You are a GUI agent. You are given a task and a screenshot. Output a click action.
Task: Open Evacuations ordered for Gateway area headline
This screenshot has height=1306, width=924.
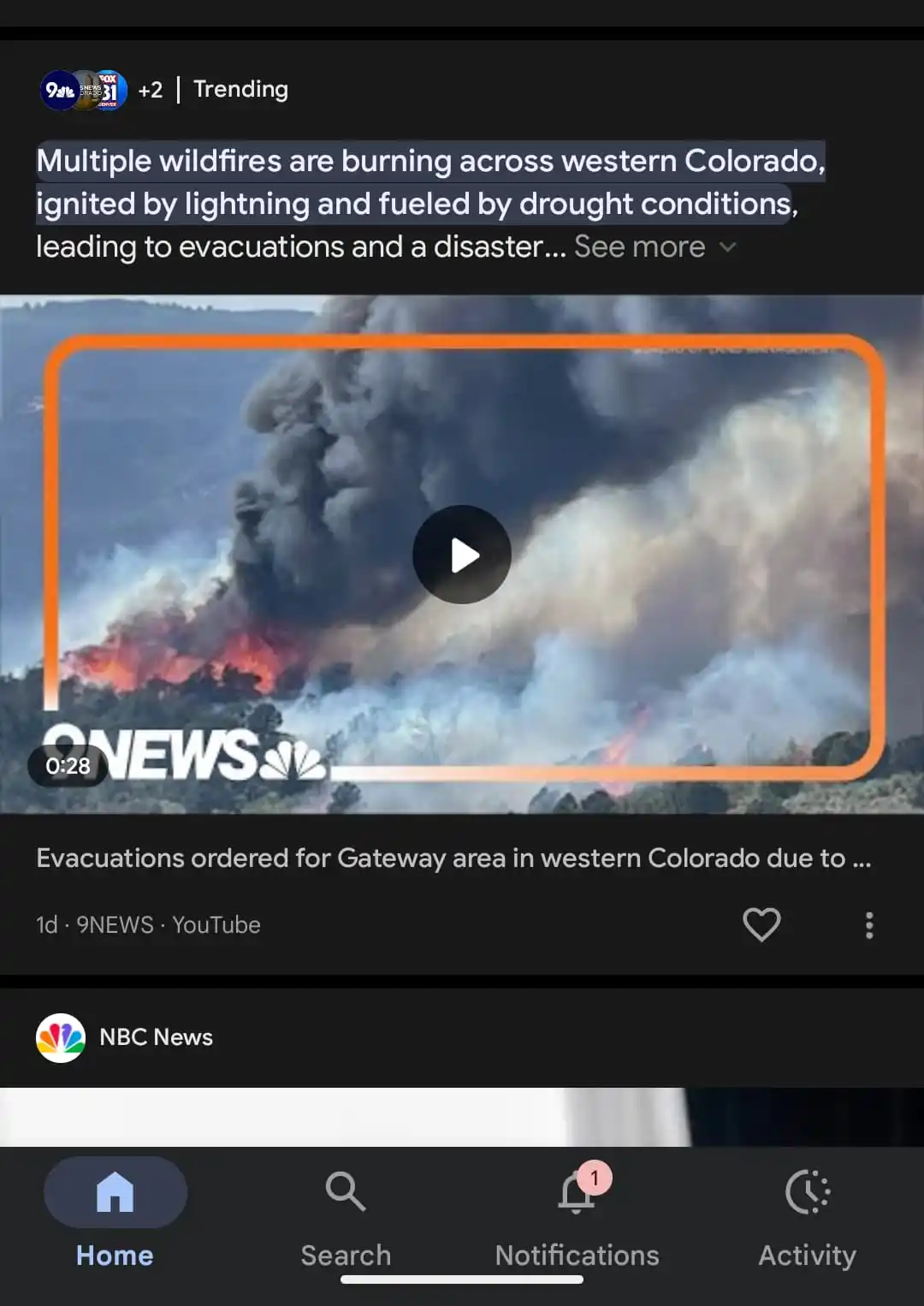(x=453, y=858)
